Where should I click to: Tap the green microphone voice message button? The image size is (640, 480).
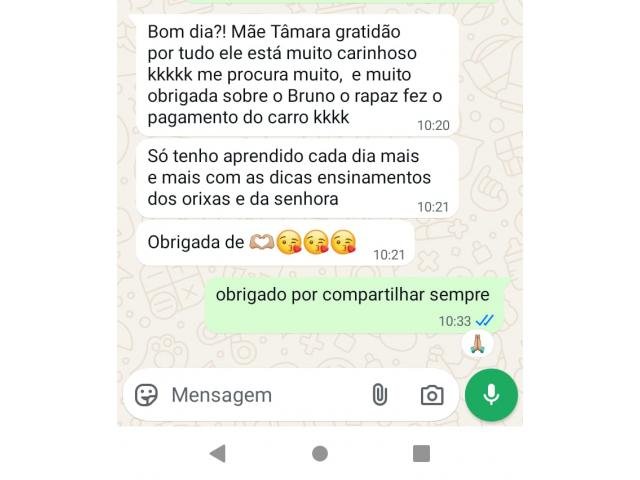pos(491,394)
